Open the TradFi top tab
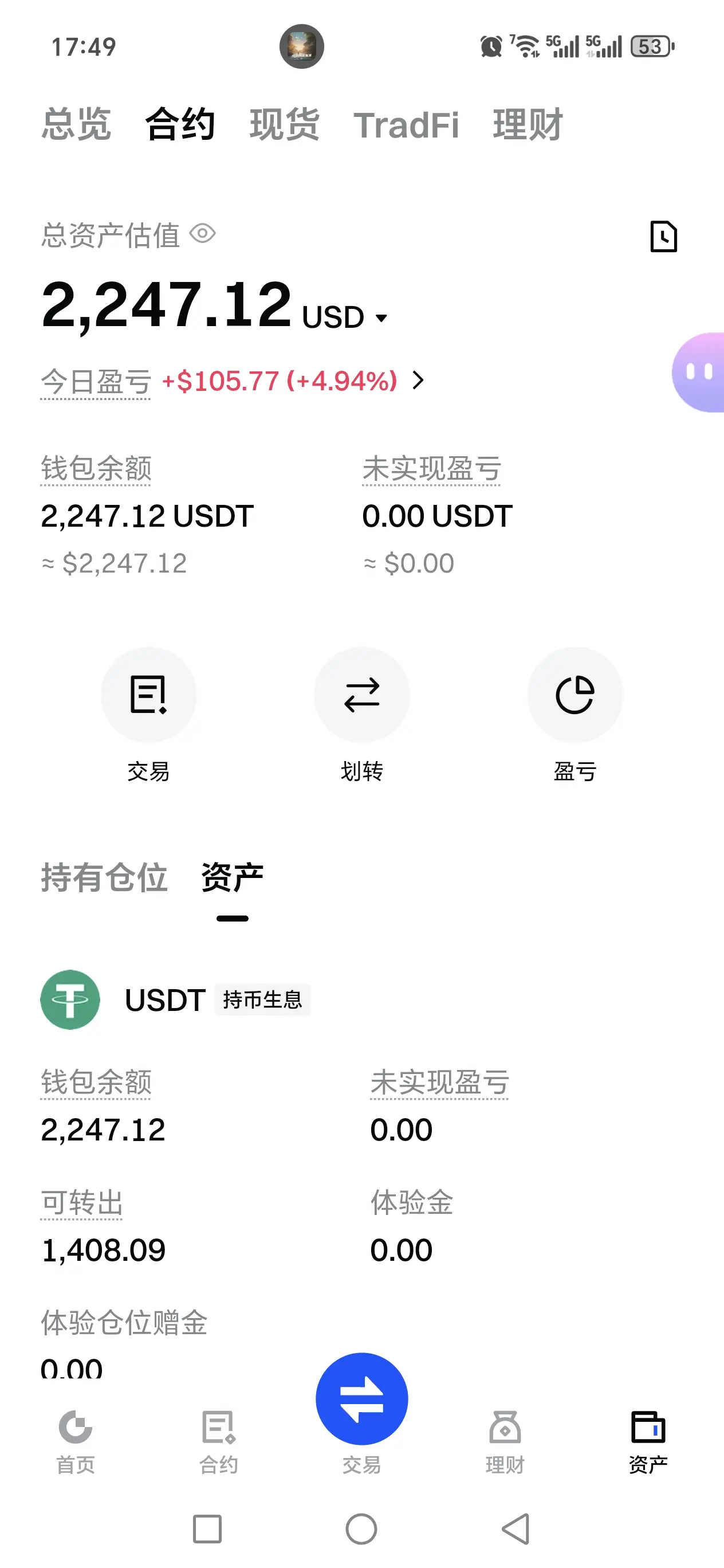724x1568 pixels. [x=406, y=125]
